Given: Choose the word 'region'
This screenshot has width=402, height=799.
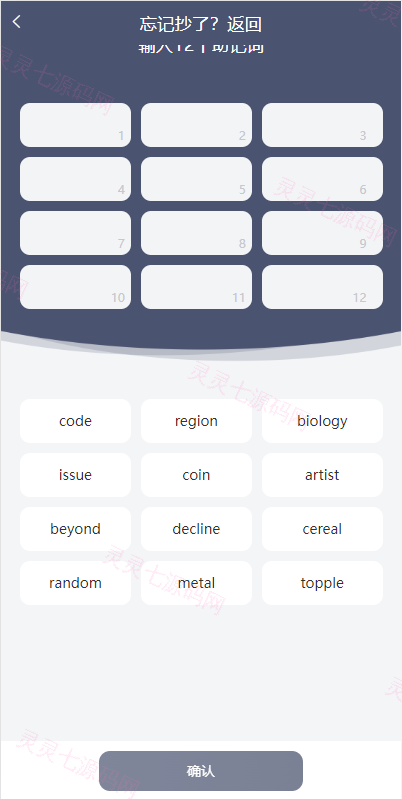Looking at the screenshot, I should [196, 421].
